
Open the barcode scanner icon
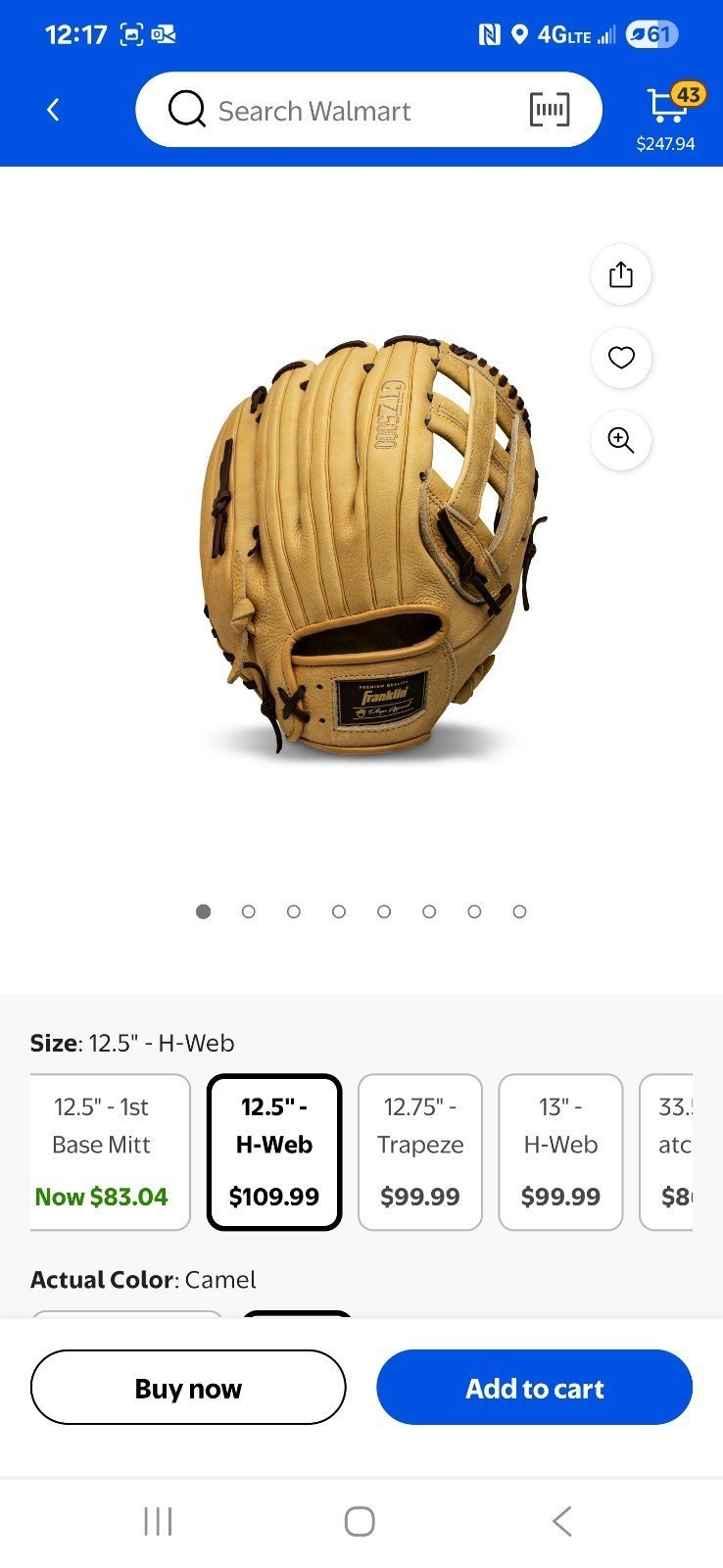pyautogui.click(x=549, y=110)
